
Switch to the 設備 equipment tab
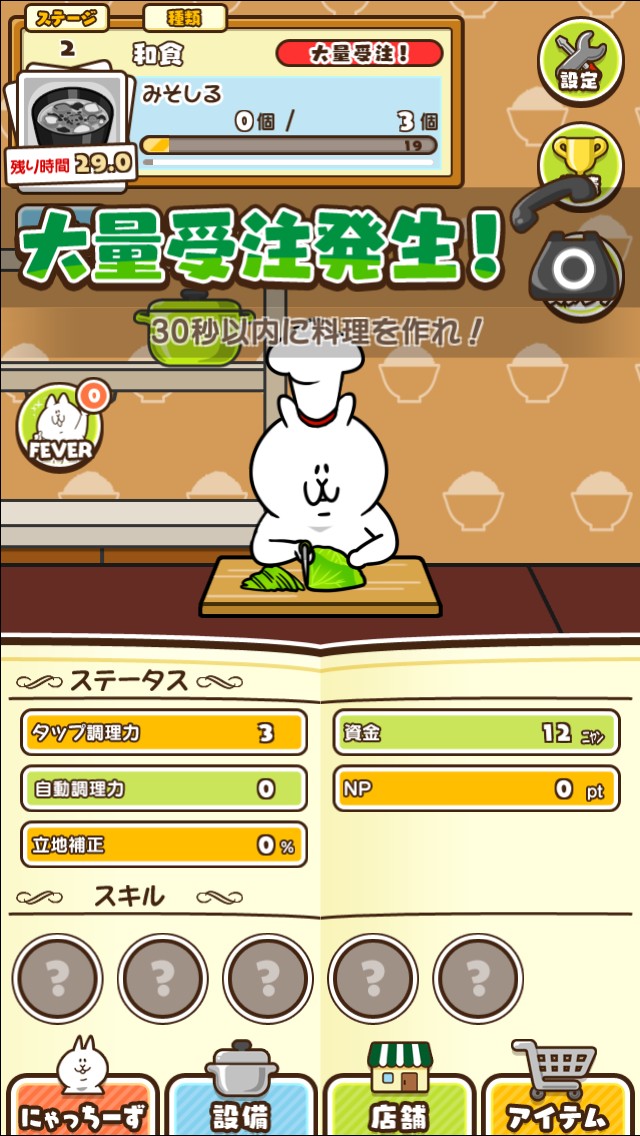point(240,1095)
